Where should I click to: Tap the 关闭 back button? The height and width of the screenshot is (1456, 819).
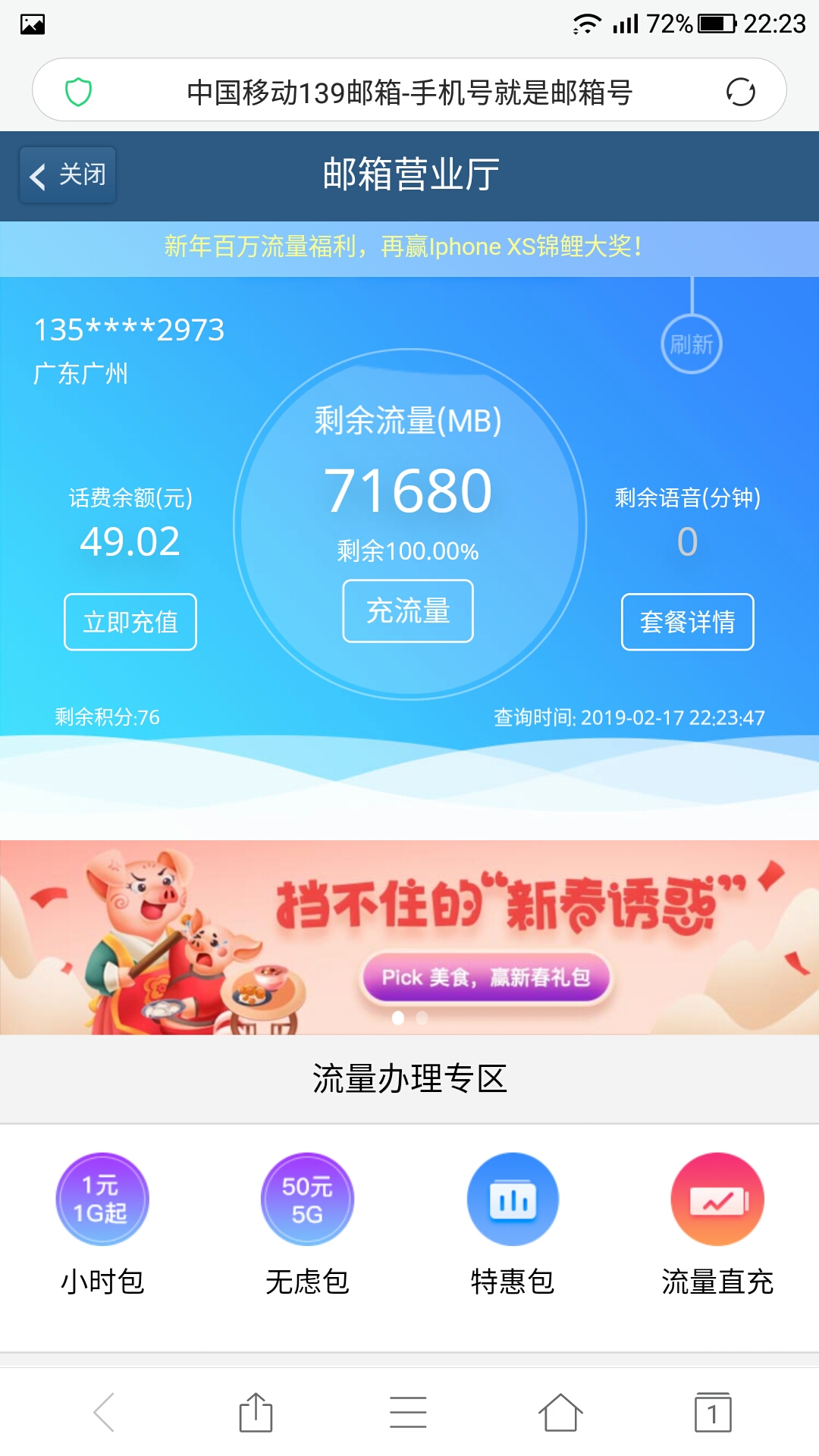click(68, 175)
